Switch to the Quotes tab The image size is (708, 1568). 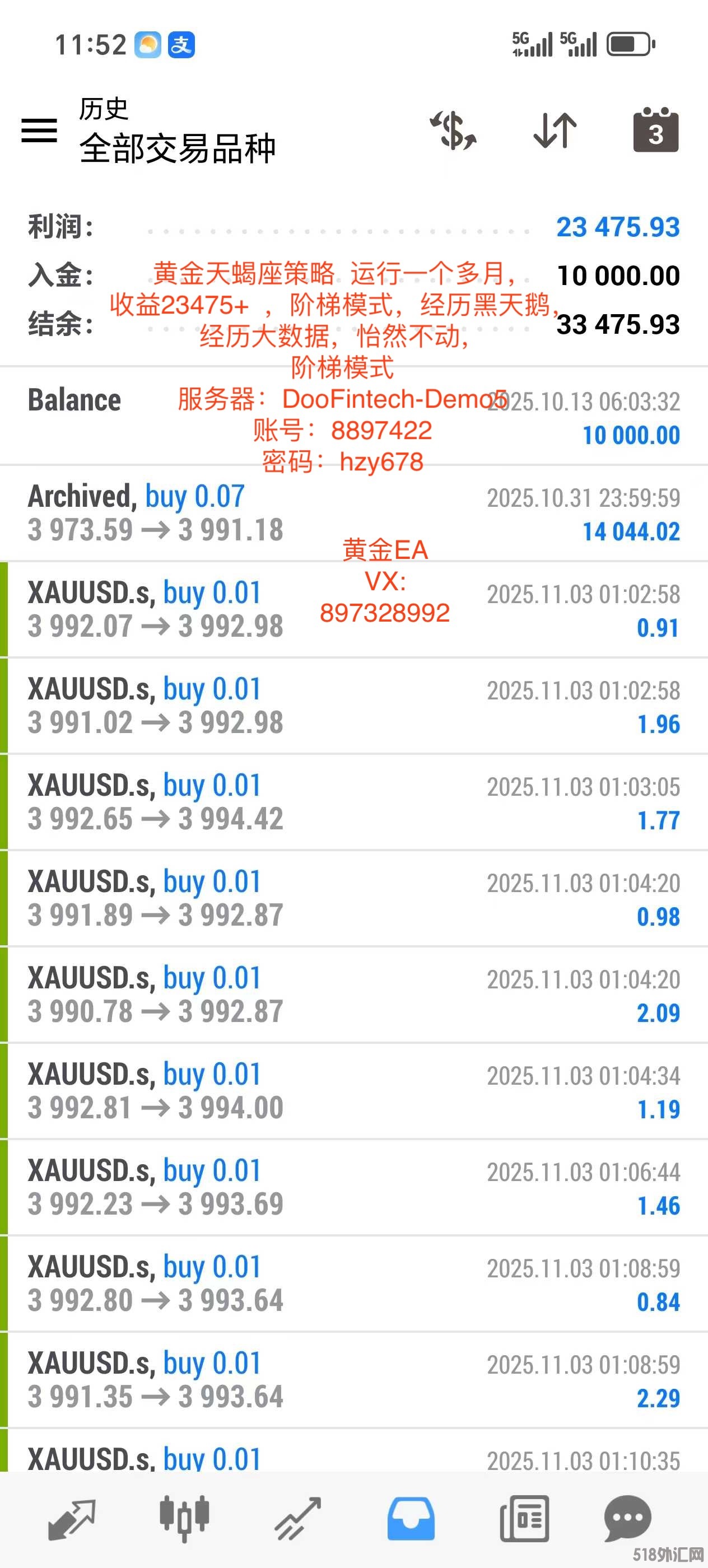[x=72, y=1519]
